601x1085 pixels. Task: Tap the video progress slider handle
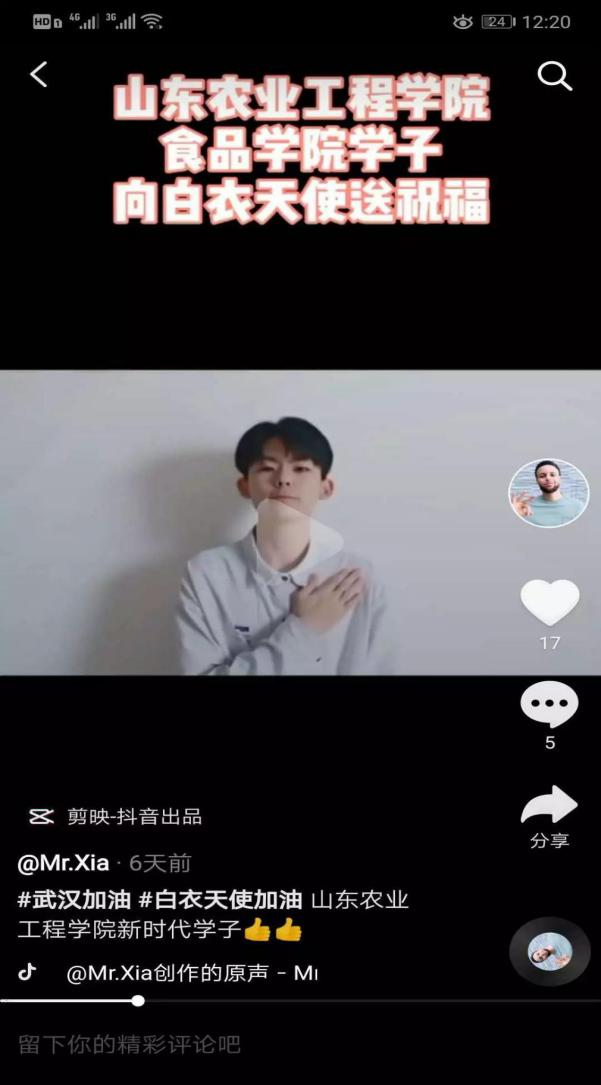(x=138, y=1000)
